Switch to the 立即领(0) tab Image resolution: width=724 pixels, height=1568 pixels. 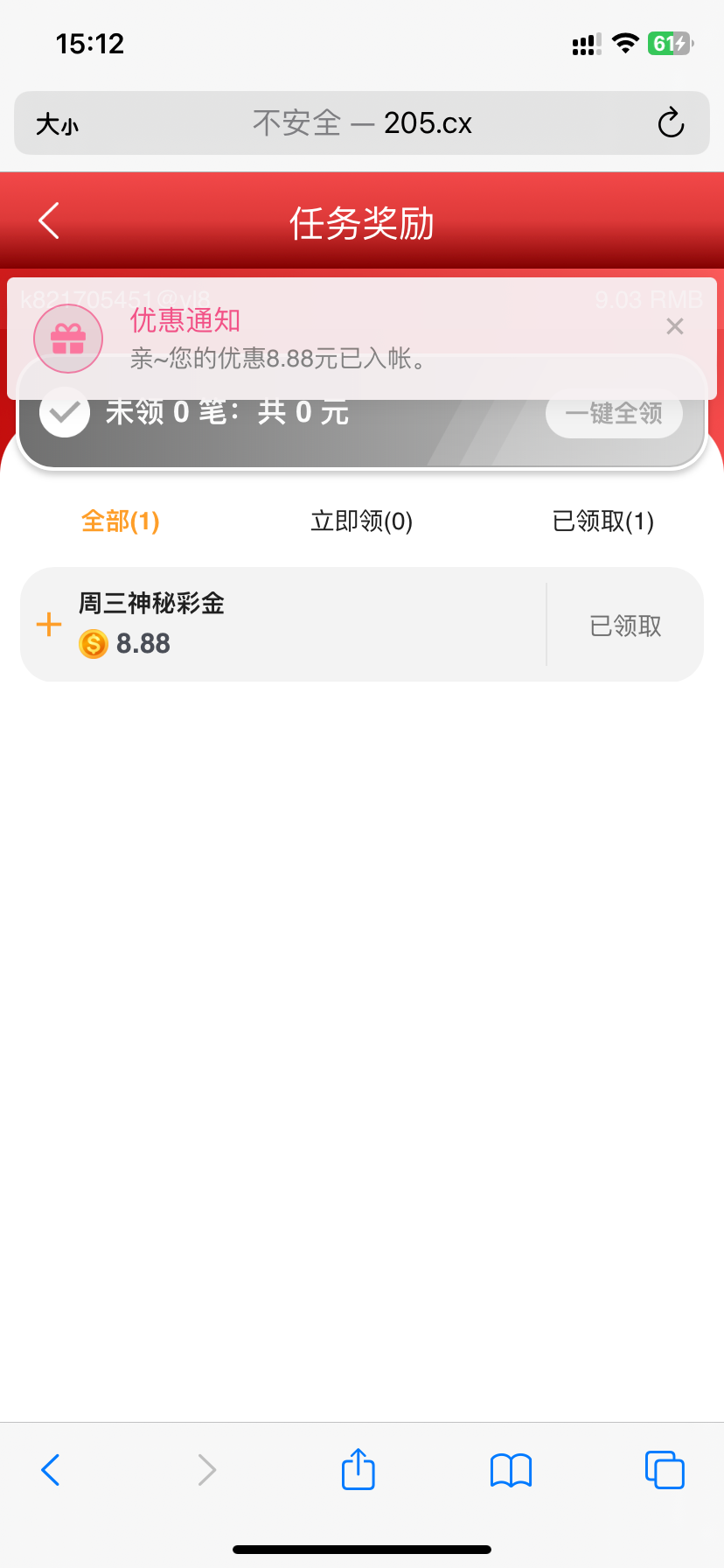coord(361,521)
